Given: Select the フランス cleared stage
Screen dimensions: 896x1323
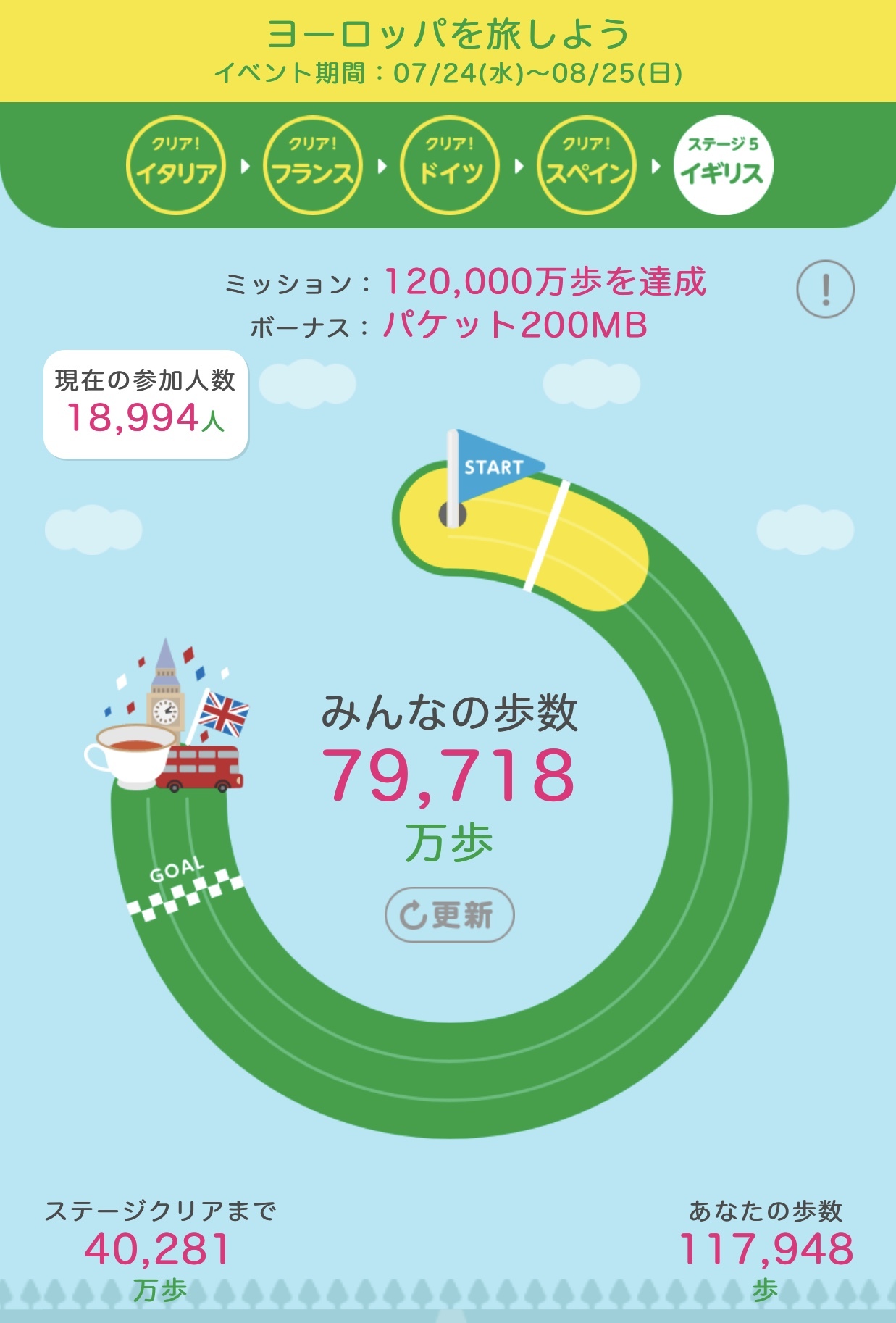Looking at the screenshot, I should (313, 165).
